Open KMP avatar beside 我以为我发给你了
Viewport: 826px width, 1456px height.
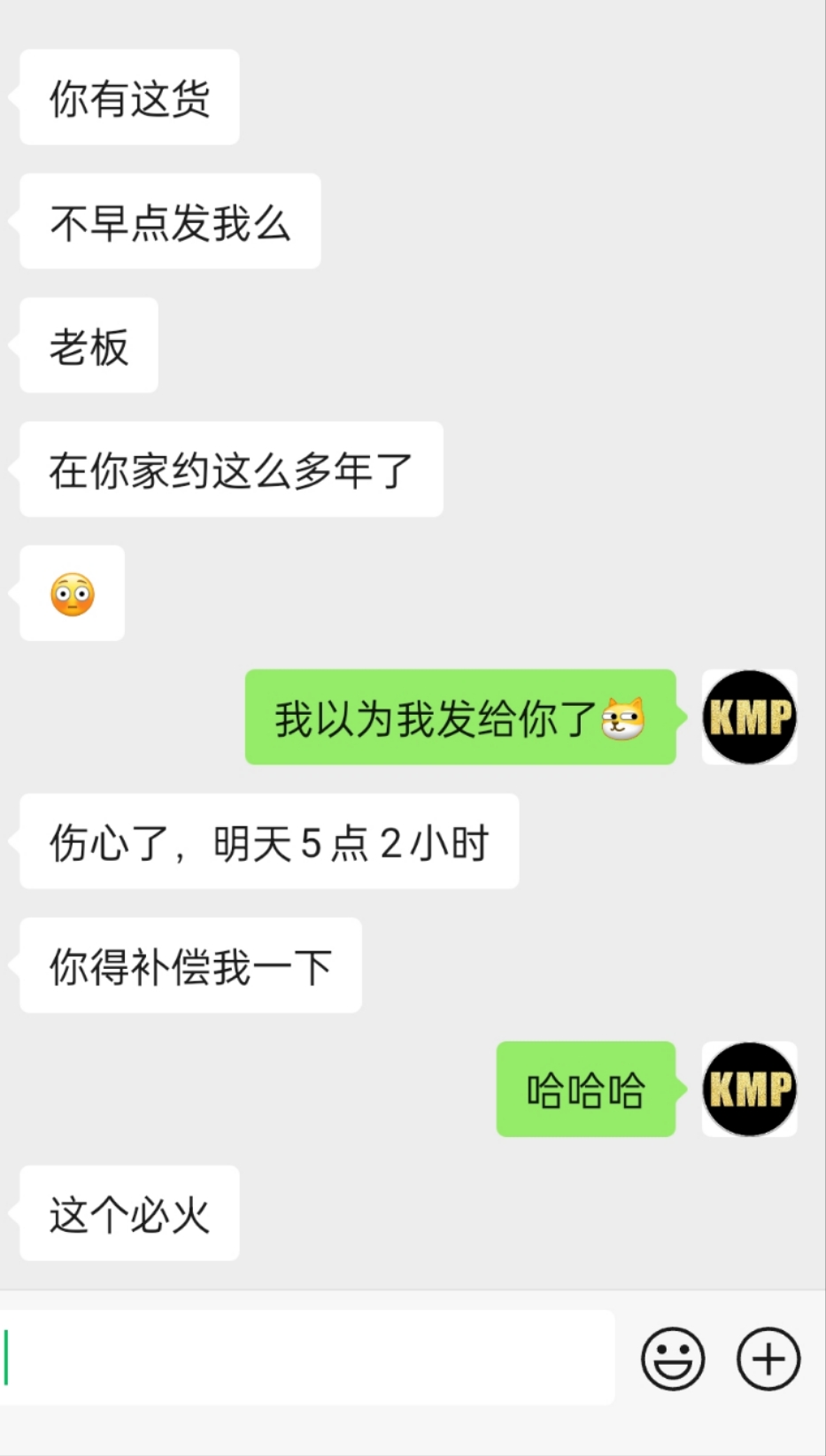[x=749, y=717]
